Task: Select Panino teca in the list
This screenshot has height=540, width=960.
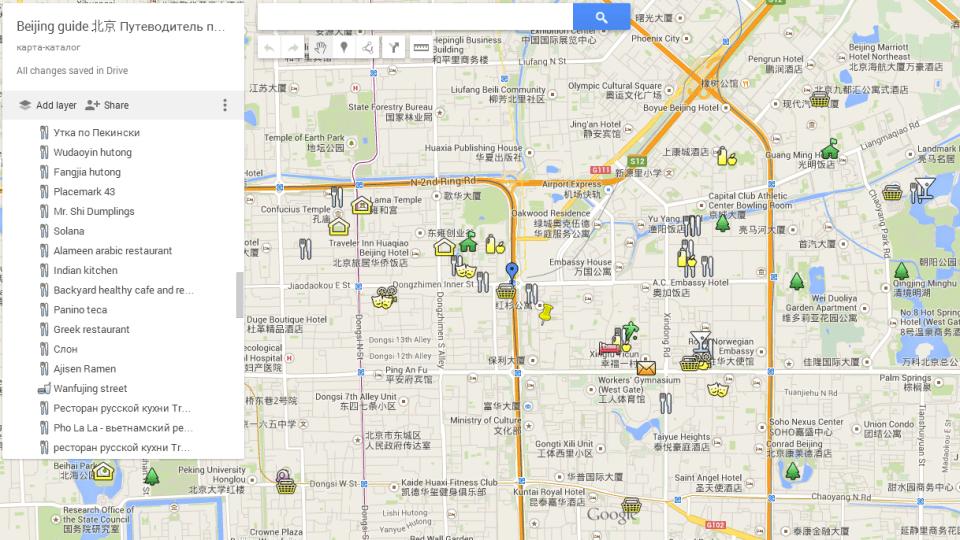Action: [80, 310]
